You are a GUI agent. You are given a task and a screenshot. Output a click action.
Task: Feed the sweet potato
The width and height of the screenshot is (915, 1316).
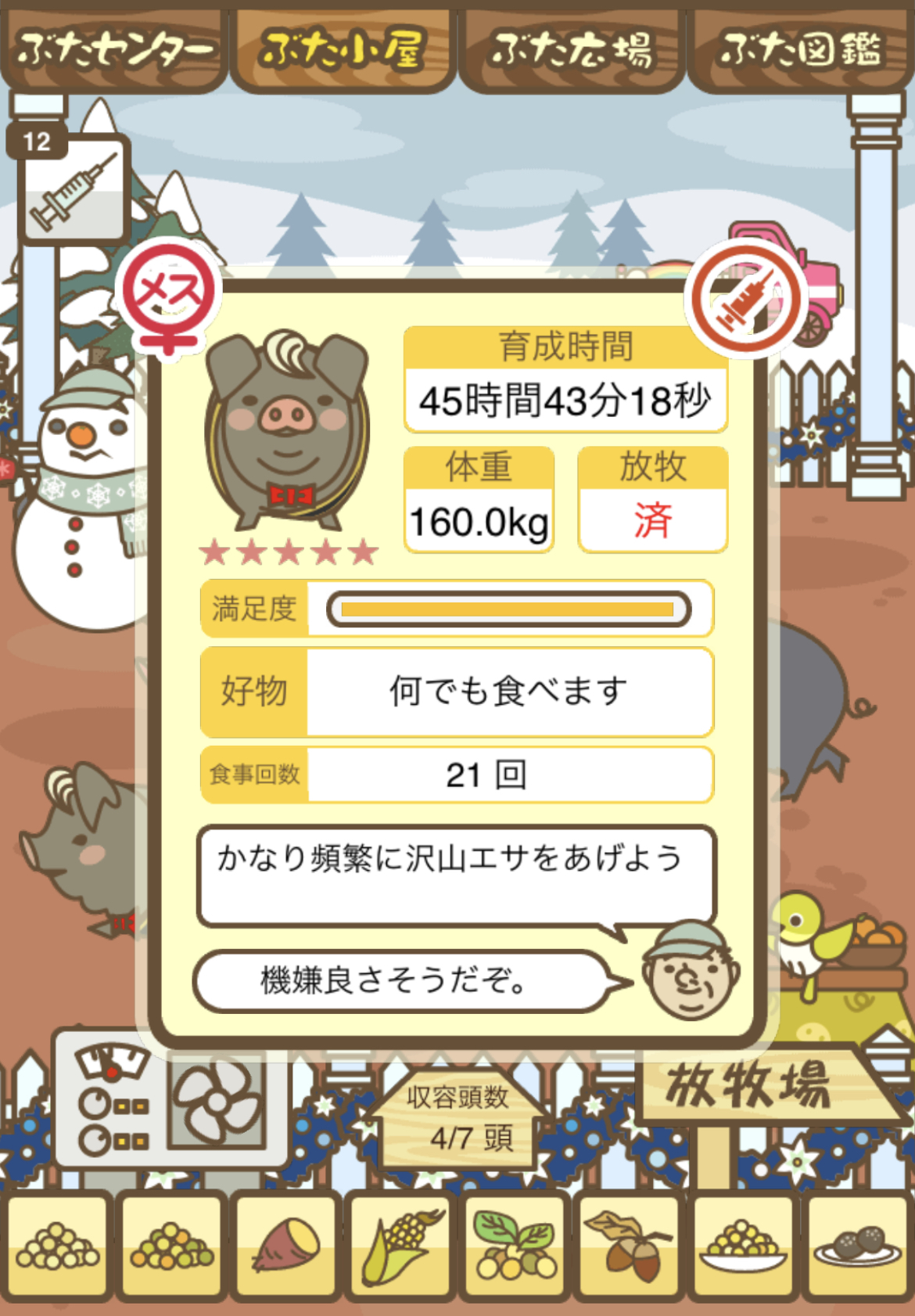pos(286,1244)
